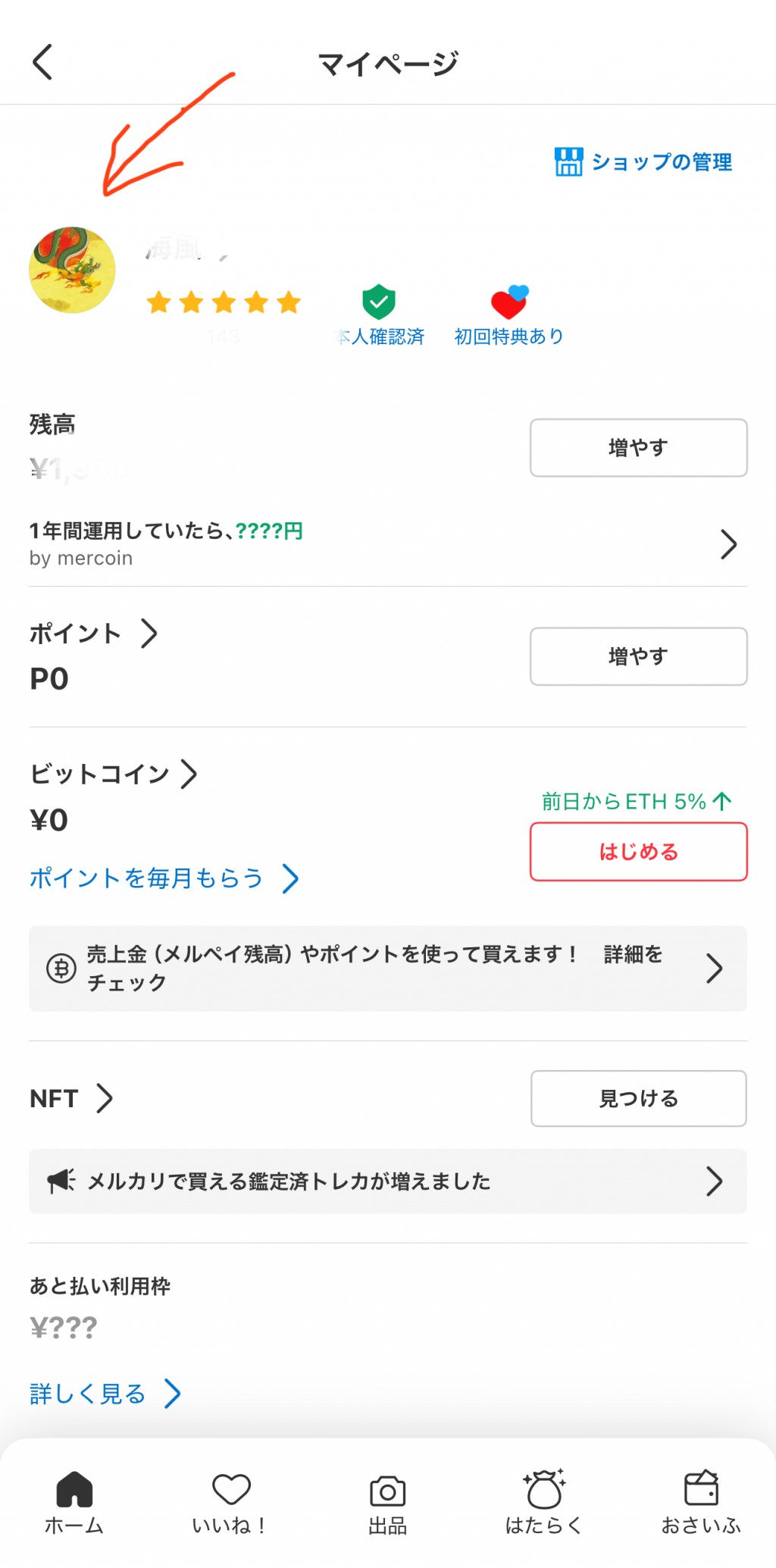The image size is (776, 1568).
Task: Switch to the おさいふ tab
Action: (x=701, y=1503)
